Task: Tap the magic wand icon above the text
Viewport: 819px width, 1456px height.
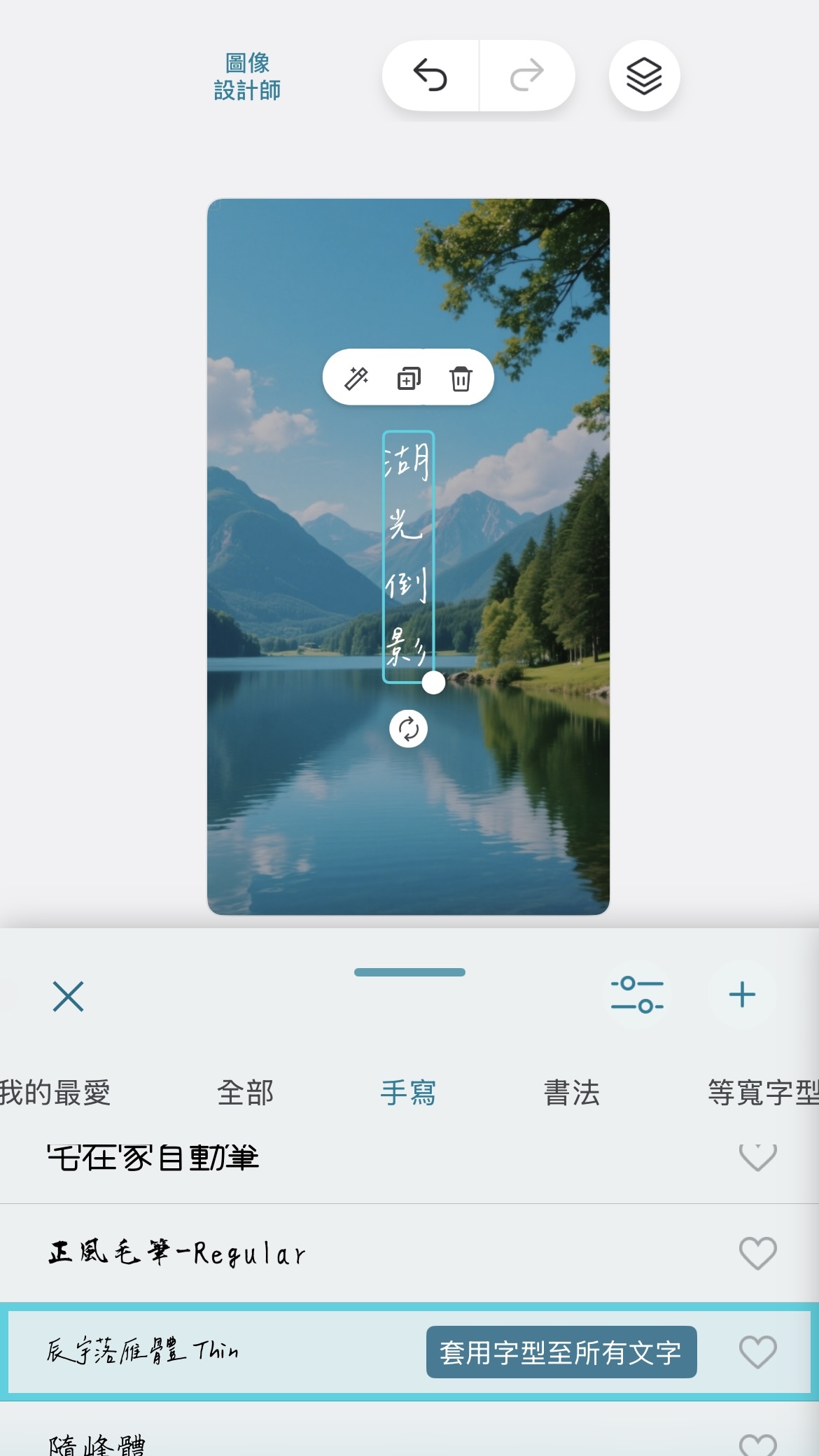Action: click(x=356, y=378)
